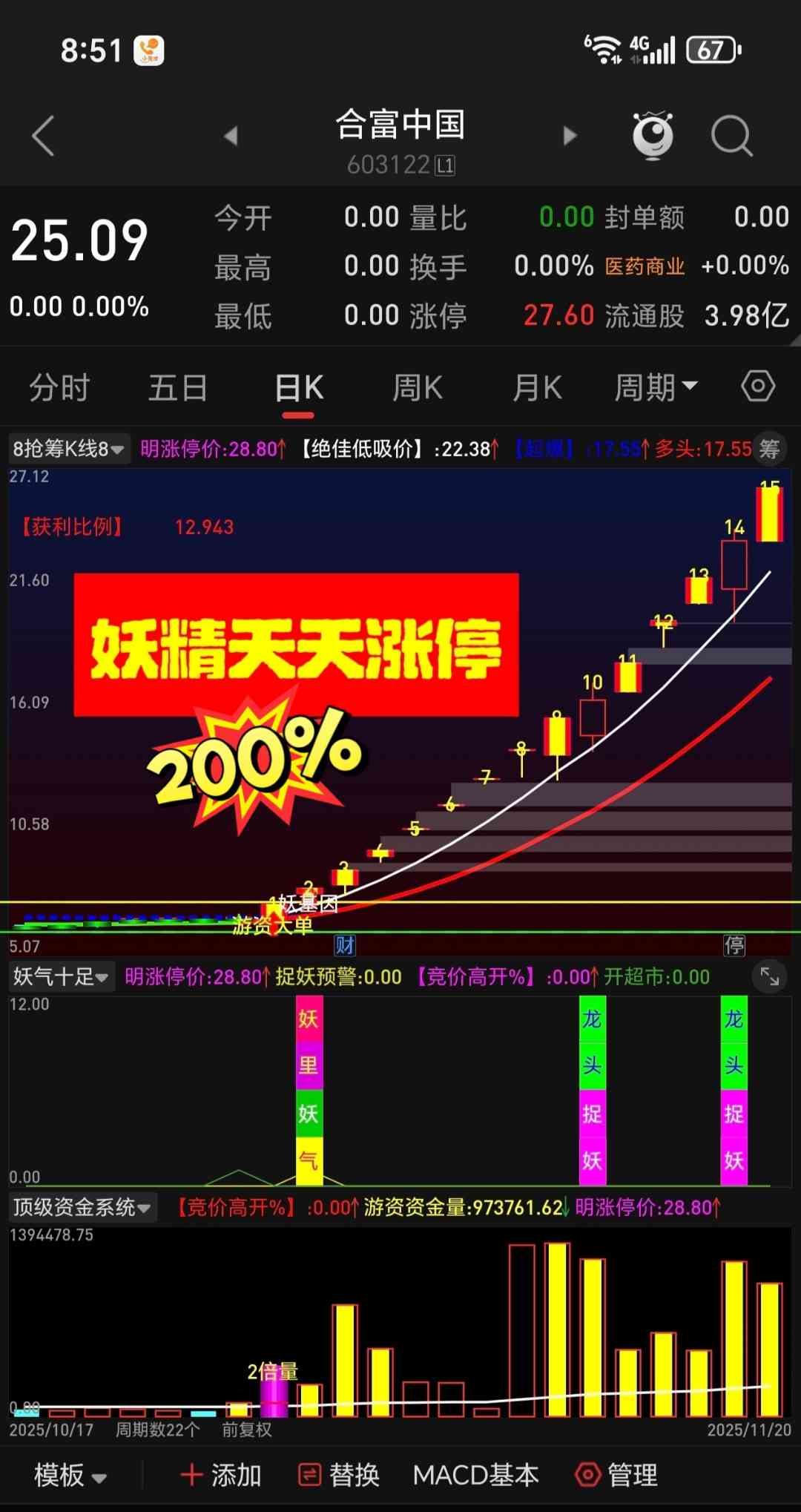This screenshot has height=1512, width=801.
Task: Switch to the 五日 tab
Action: tap(178, 387)
